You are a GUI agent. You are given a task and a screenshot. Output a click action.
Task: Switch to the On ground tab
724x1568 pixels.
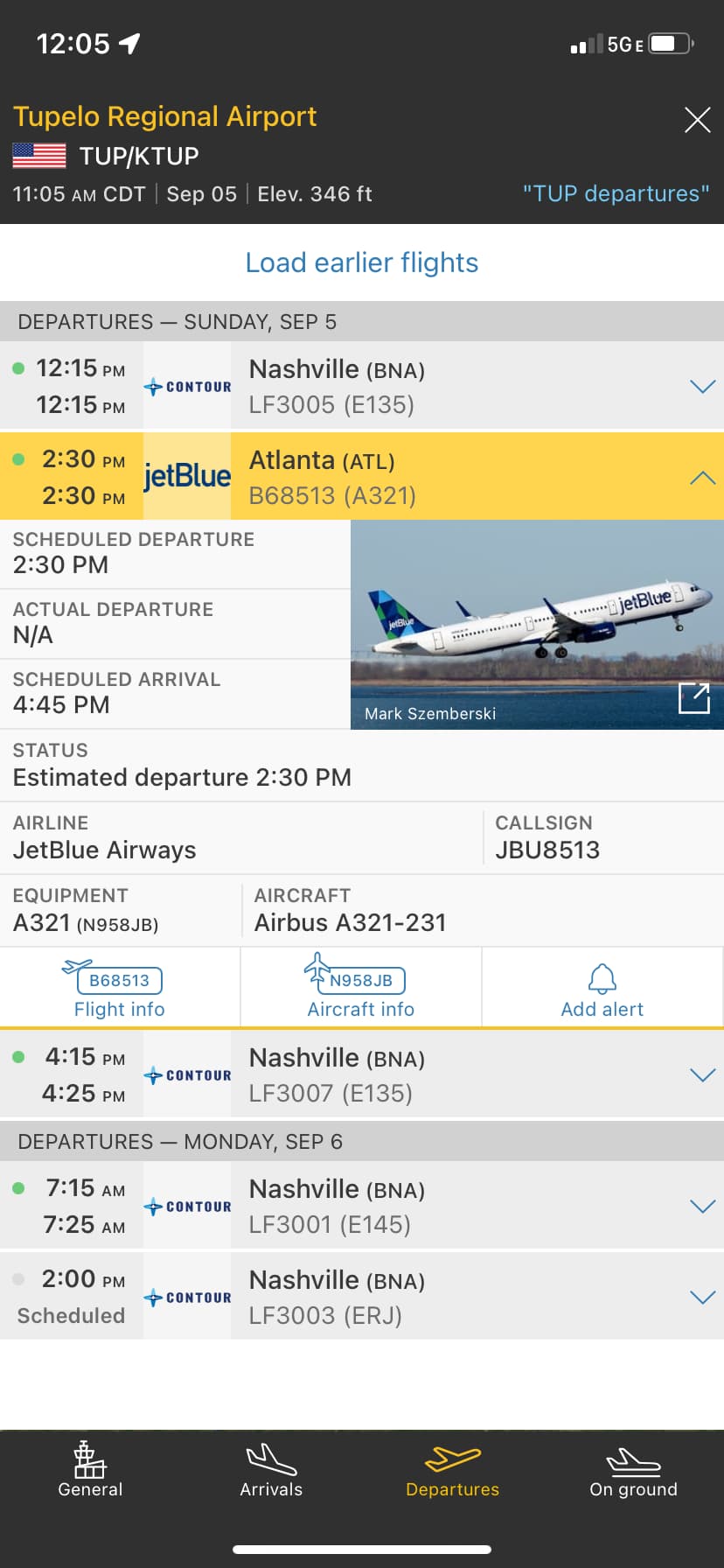click(x=633, y=1470)
